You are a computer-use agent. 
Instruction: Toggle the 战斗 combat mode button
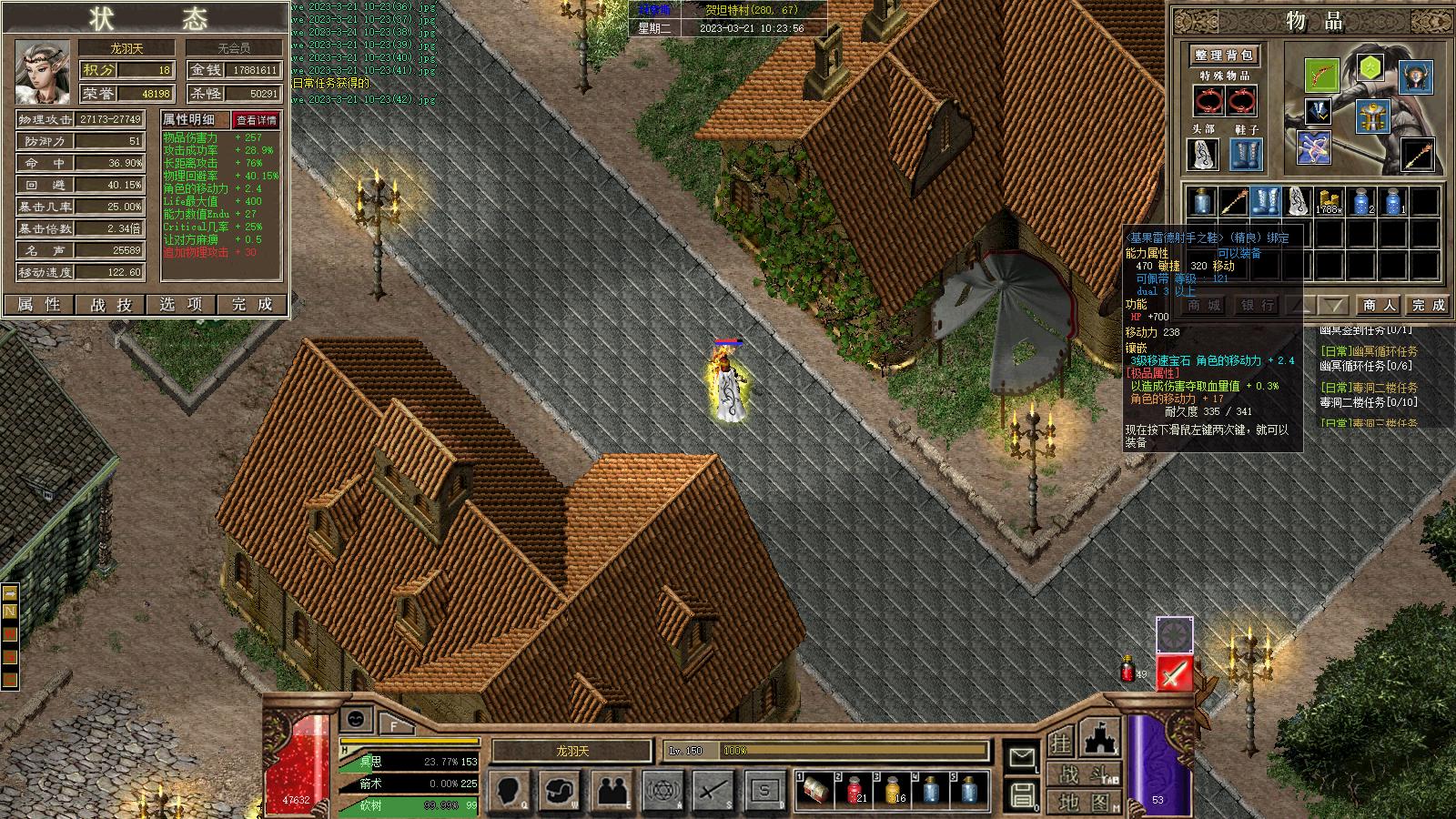(x=1086, y=773)
